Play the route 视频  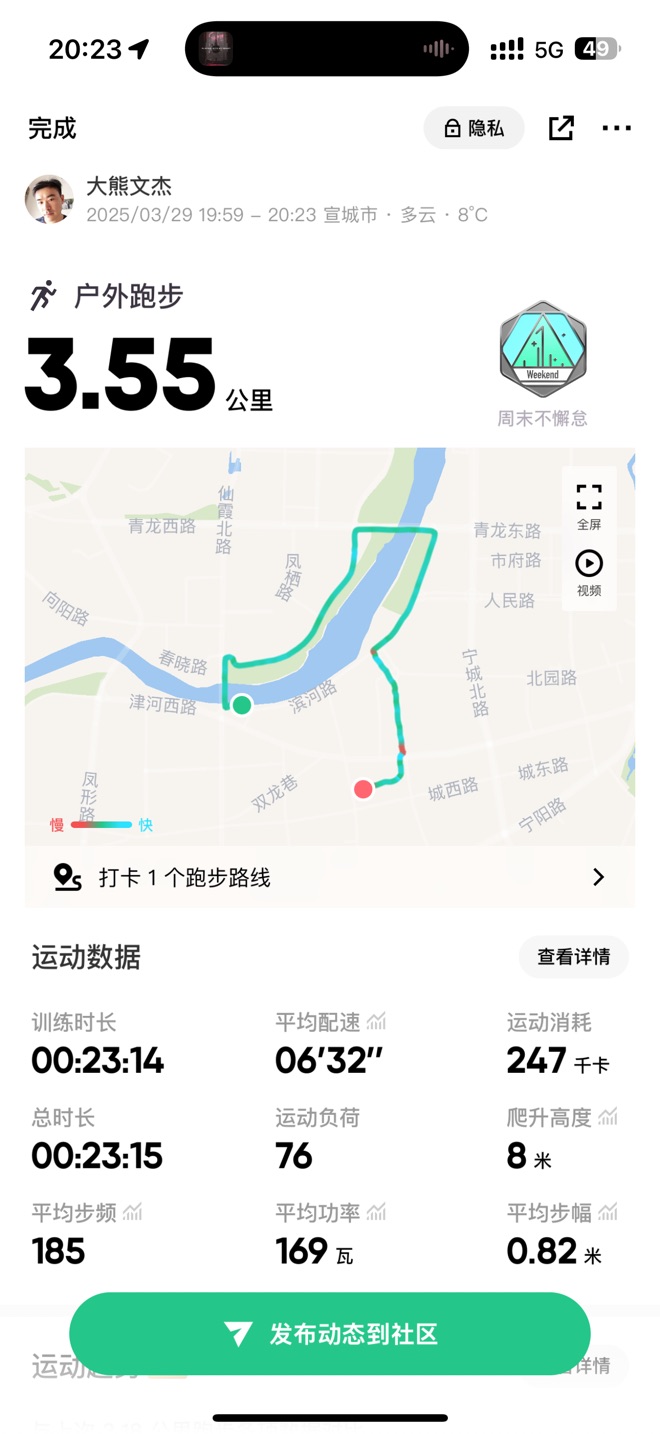pyautogui.click(x=589, y=572)
